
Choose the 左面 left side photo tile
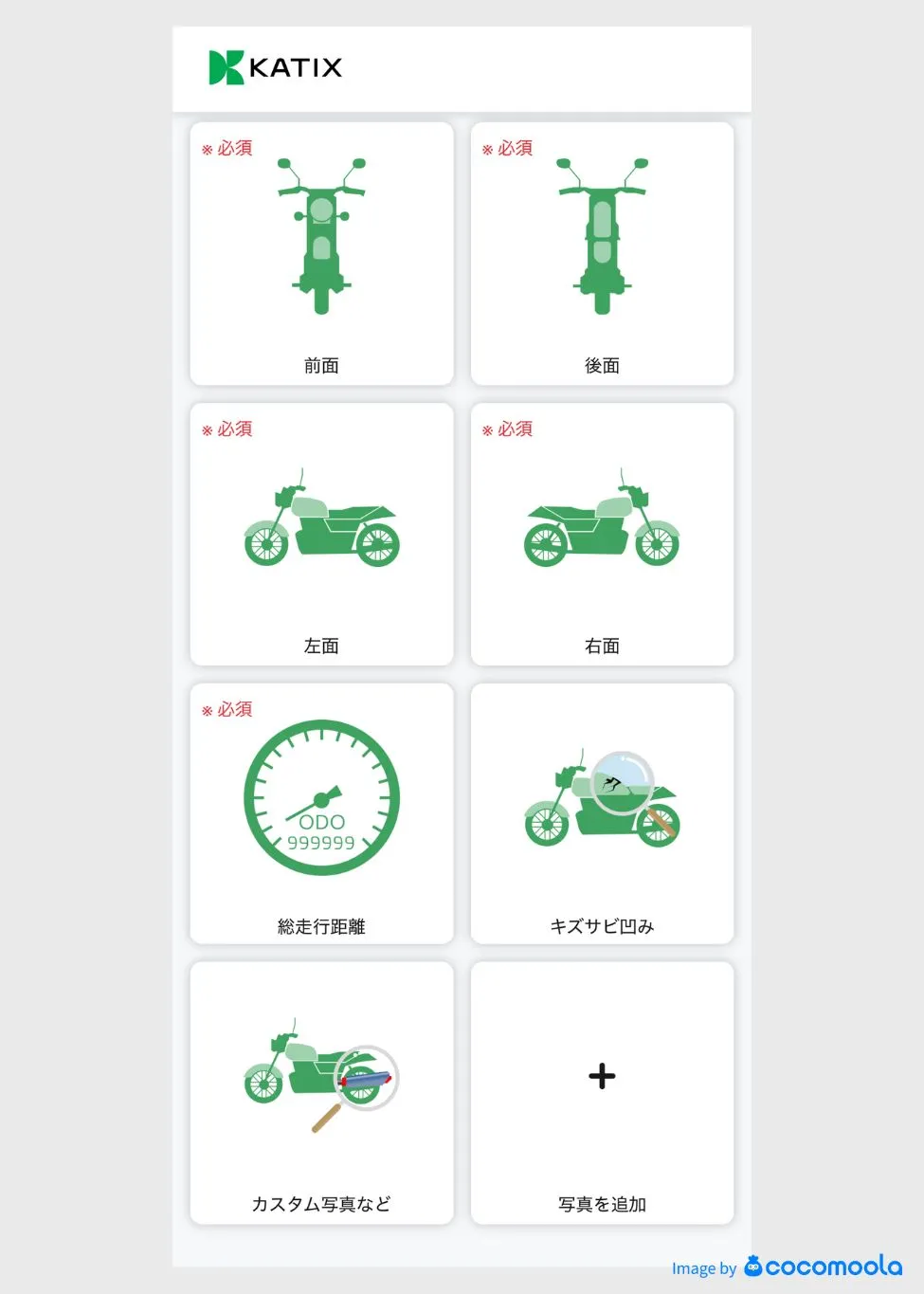[x=321, y=534]
